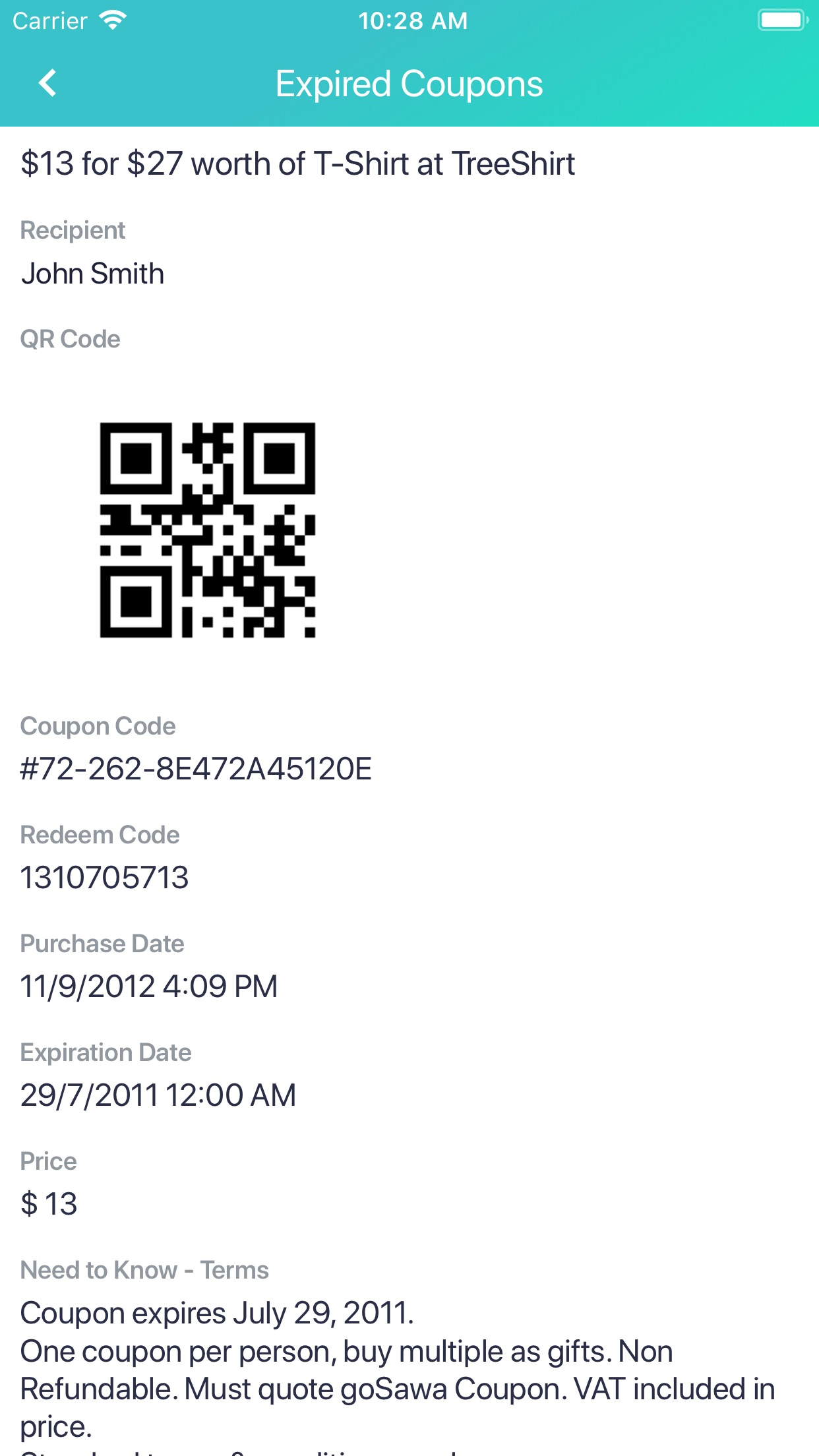819x1456 pixels.
Task: Tap the WiFi icon in status bar
Action: click(111, 20)
